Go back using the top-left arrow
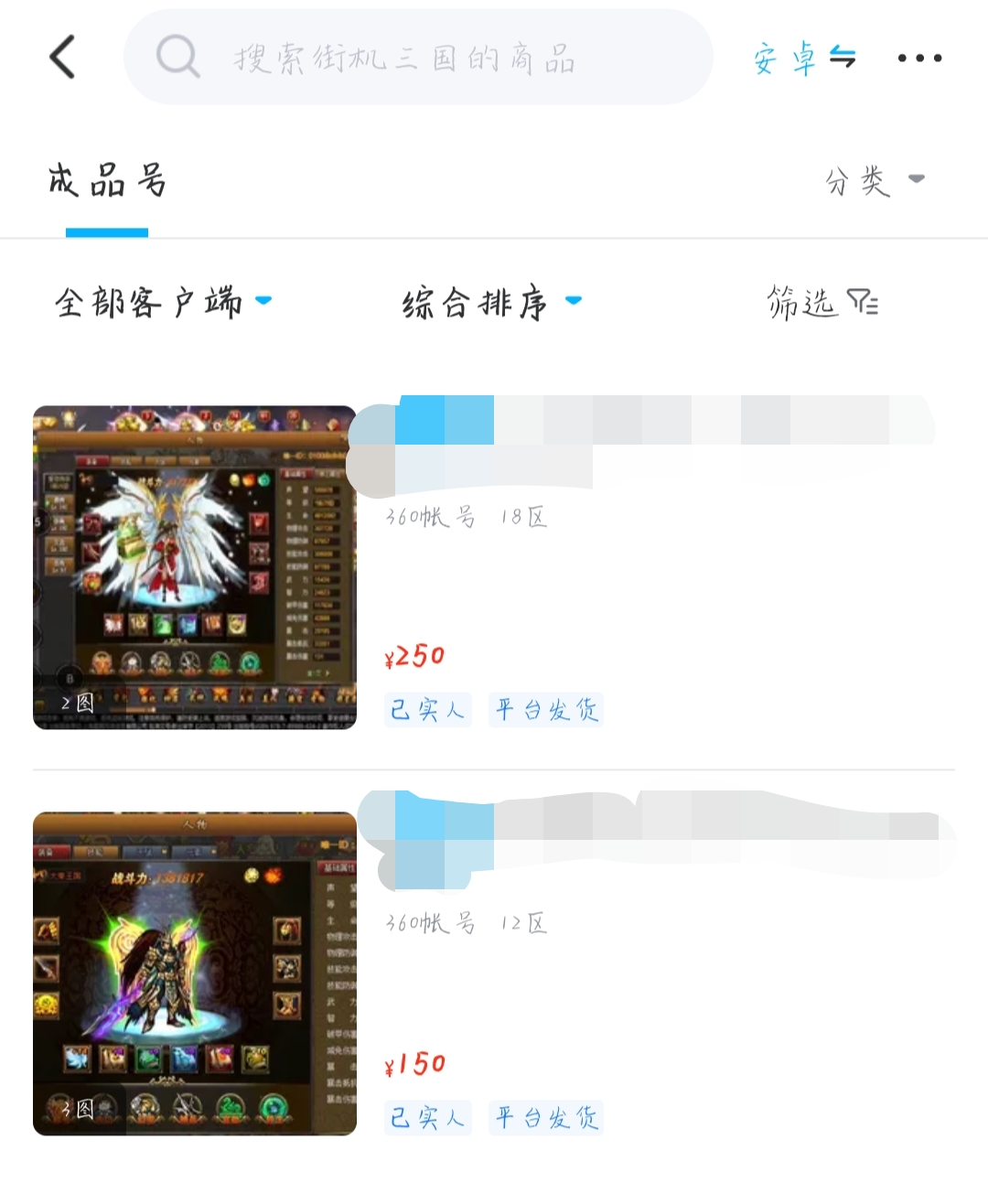The width and height of the screenshot is (988, 1204). click(x=62, y=58)
